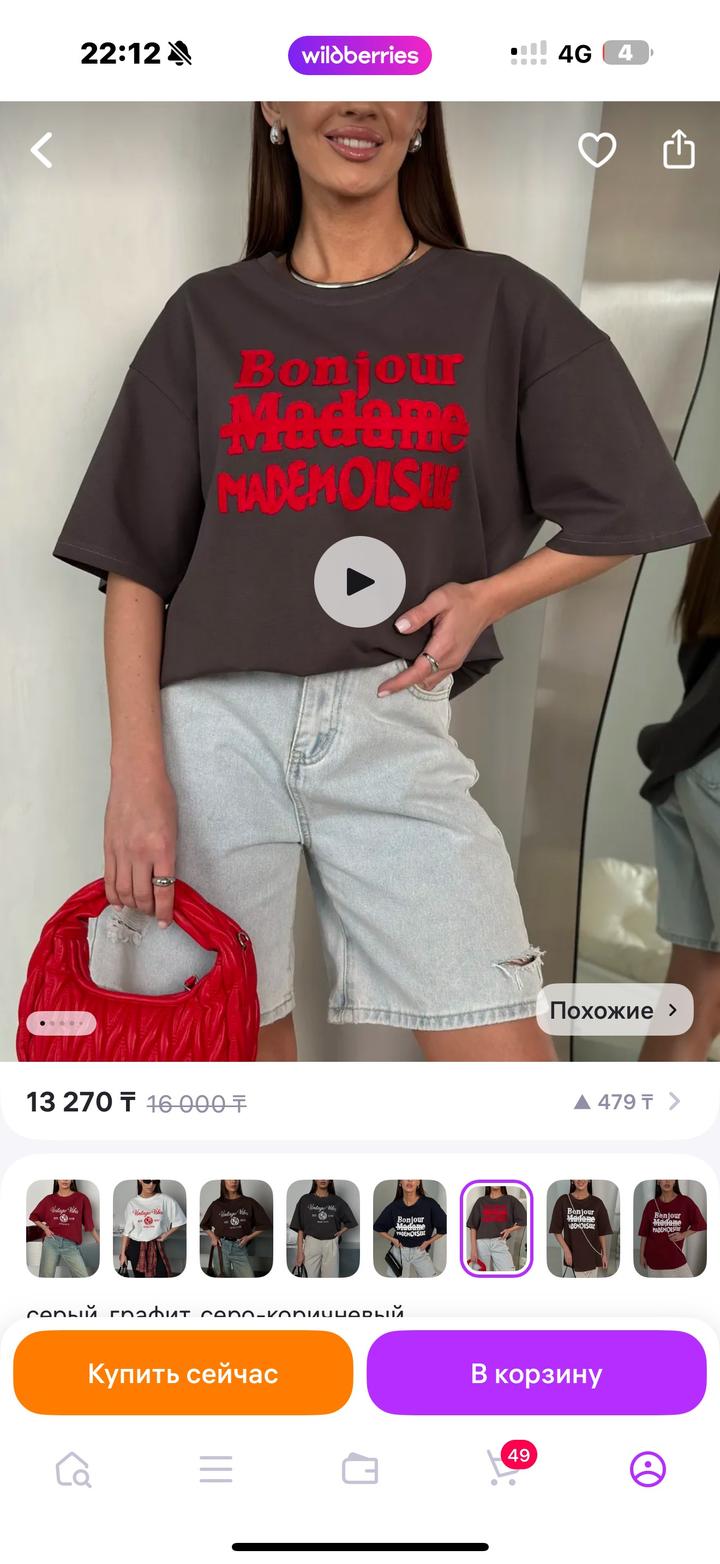Select the first burgundy Vintage t-shirt variant

click(63, 1229)
